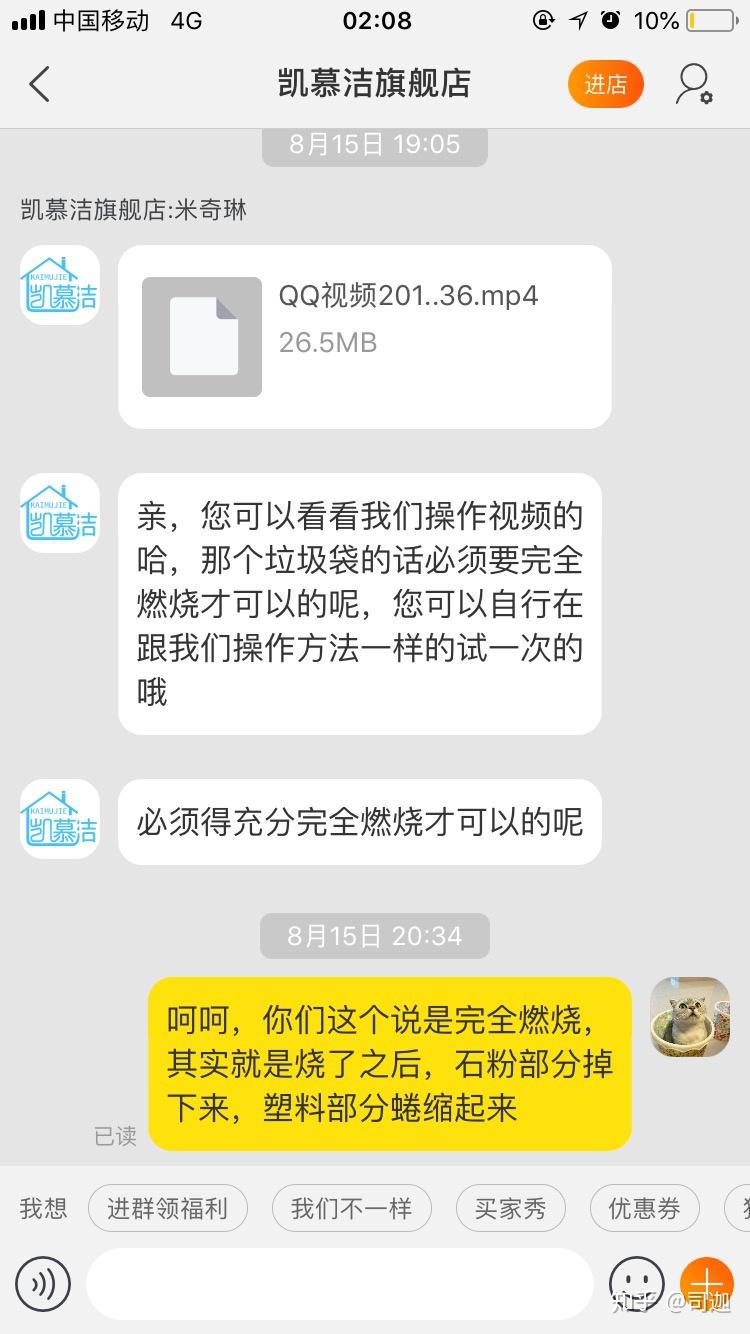Tap the 进店 button to enter store

[x=605, y=84]
